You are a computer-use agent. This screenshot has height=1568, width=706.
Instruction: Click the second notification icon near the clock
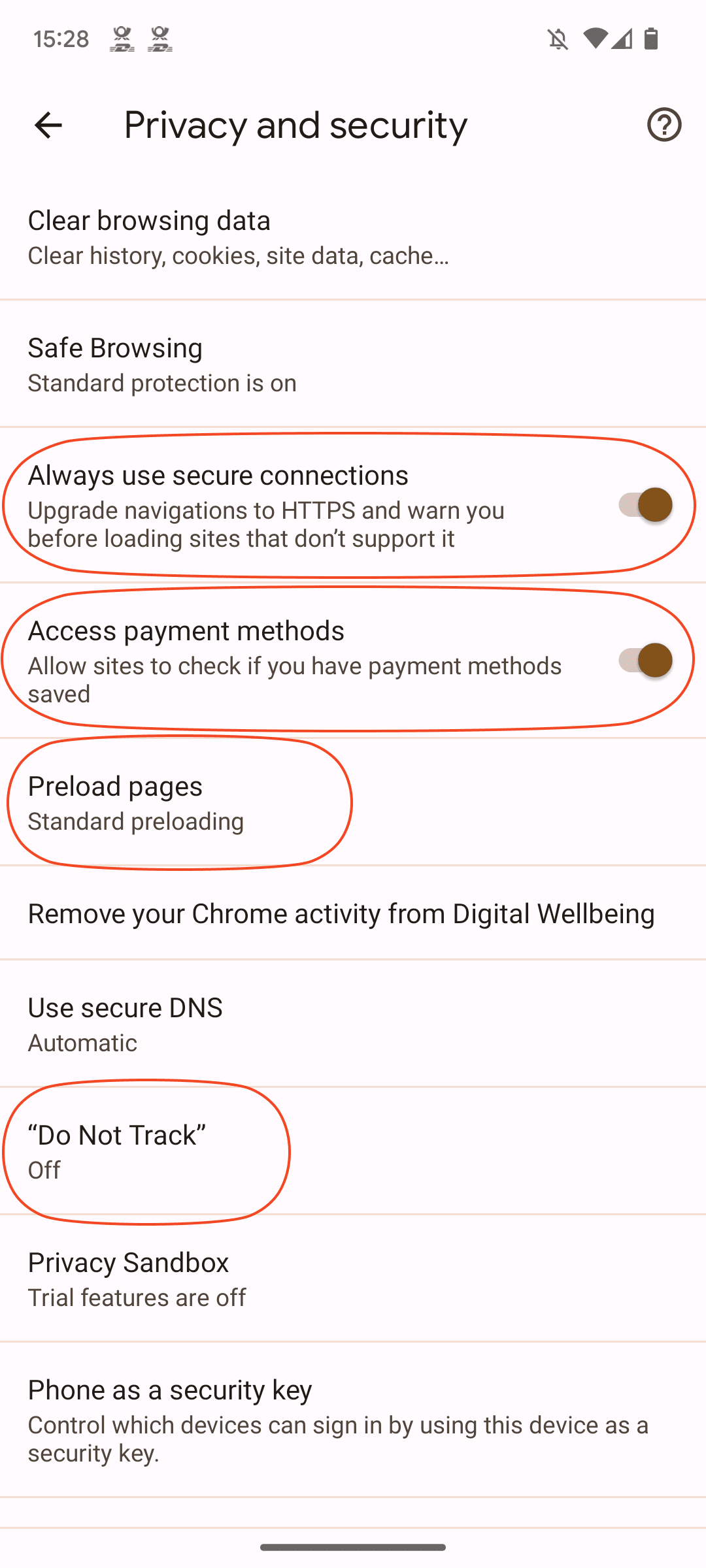pos(159,39)
